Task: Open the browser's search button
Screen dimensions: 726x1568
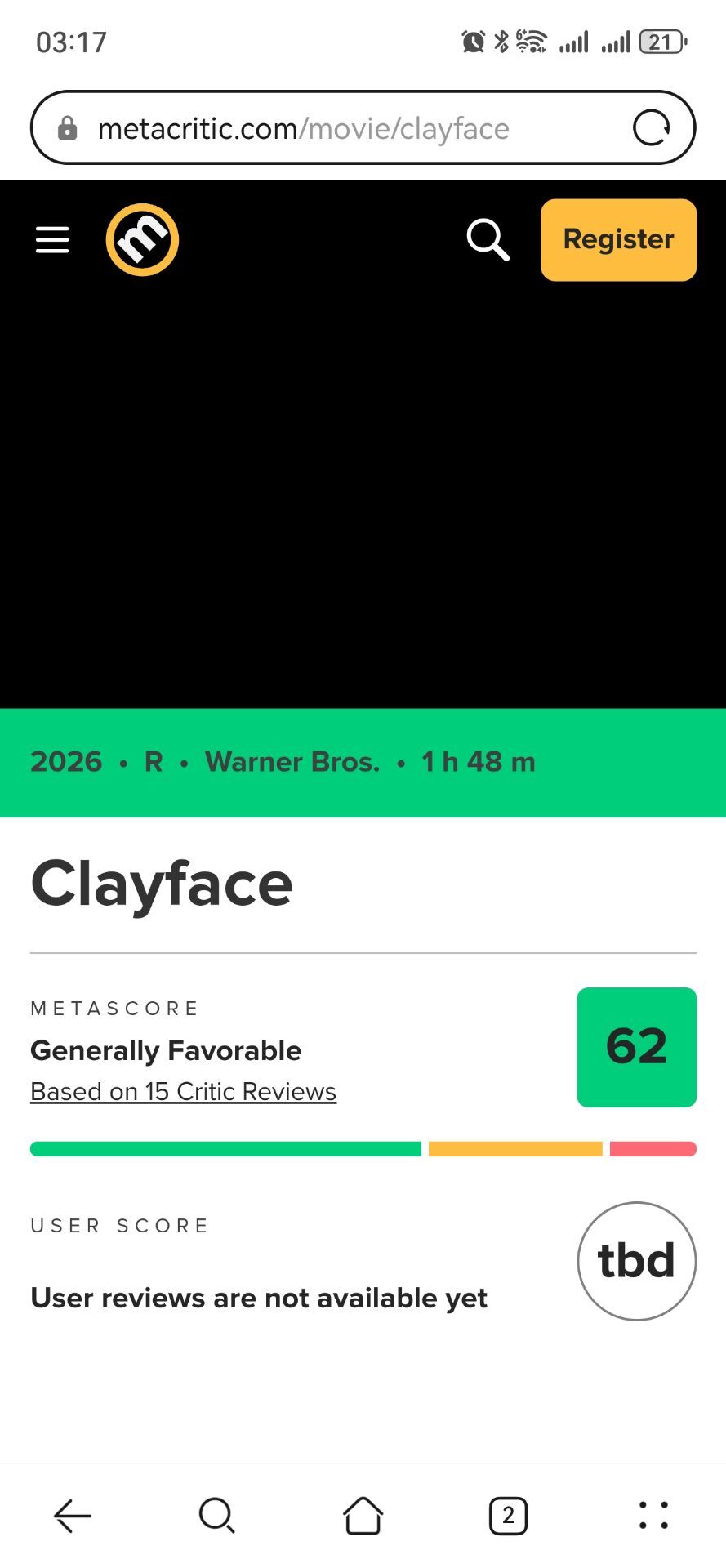Action: [x=217, y=1516]
